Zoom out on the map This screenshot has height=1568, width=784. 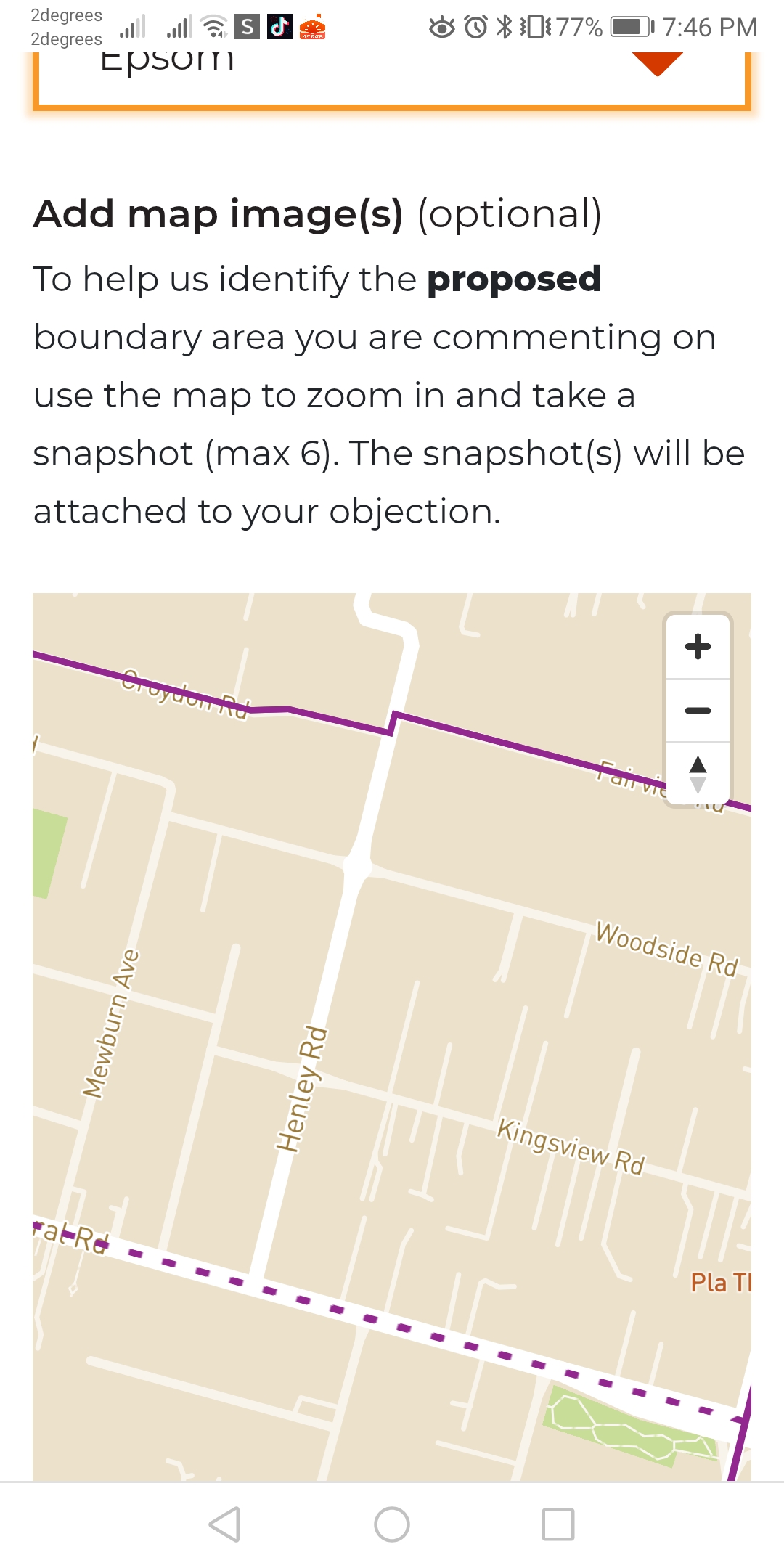tap(698, 711)
